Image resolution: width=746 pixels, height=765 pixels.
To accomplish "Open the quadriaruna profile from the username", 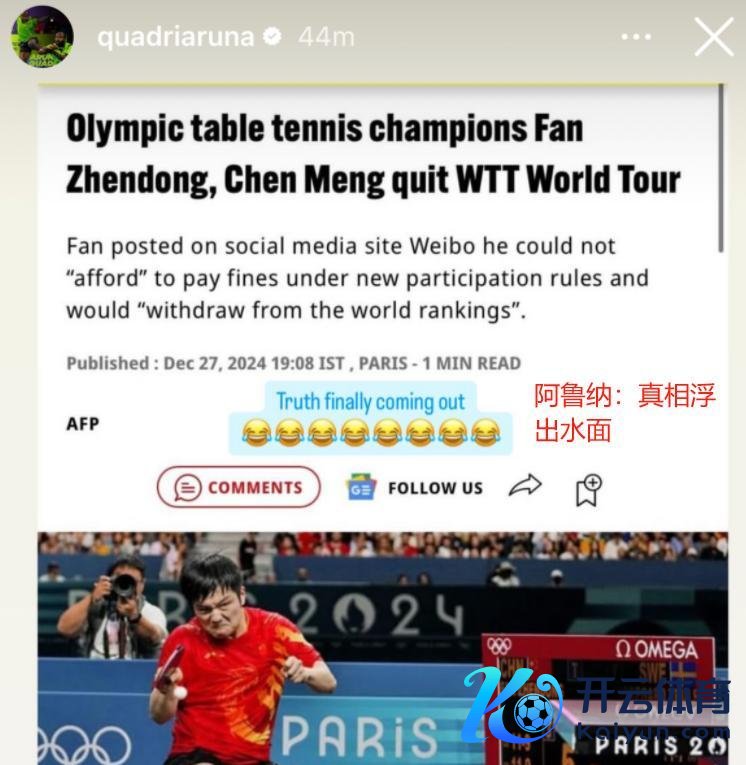I will pyautogui.click(x=176, y=37).
